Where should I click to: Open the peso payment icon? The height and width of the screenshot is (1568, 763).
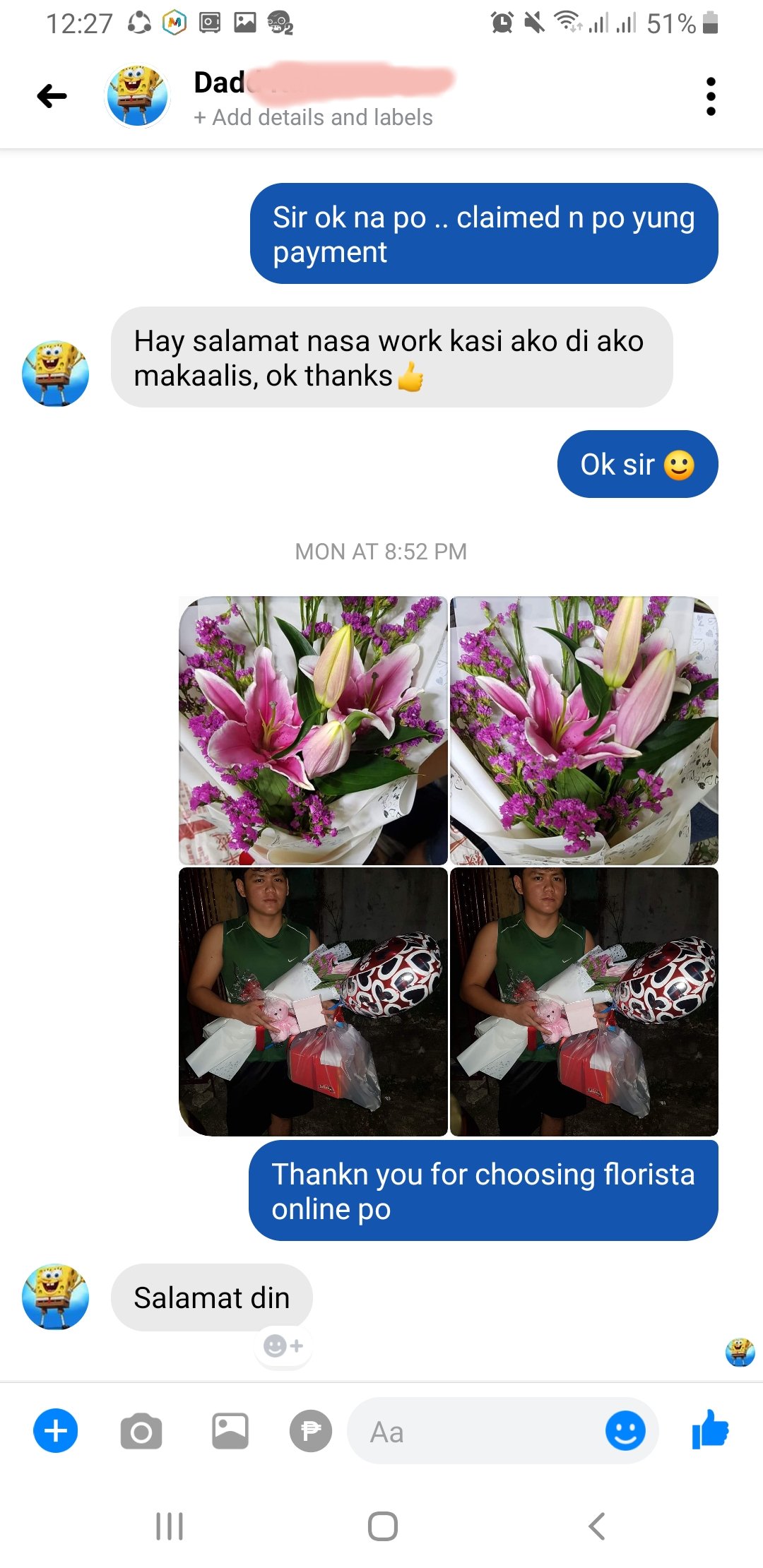pyautogui.click(x=310, y=1432)
